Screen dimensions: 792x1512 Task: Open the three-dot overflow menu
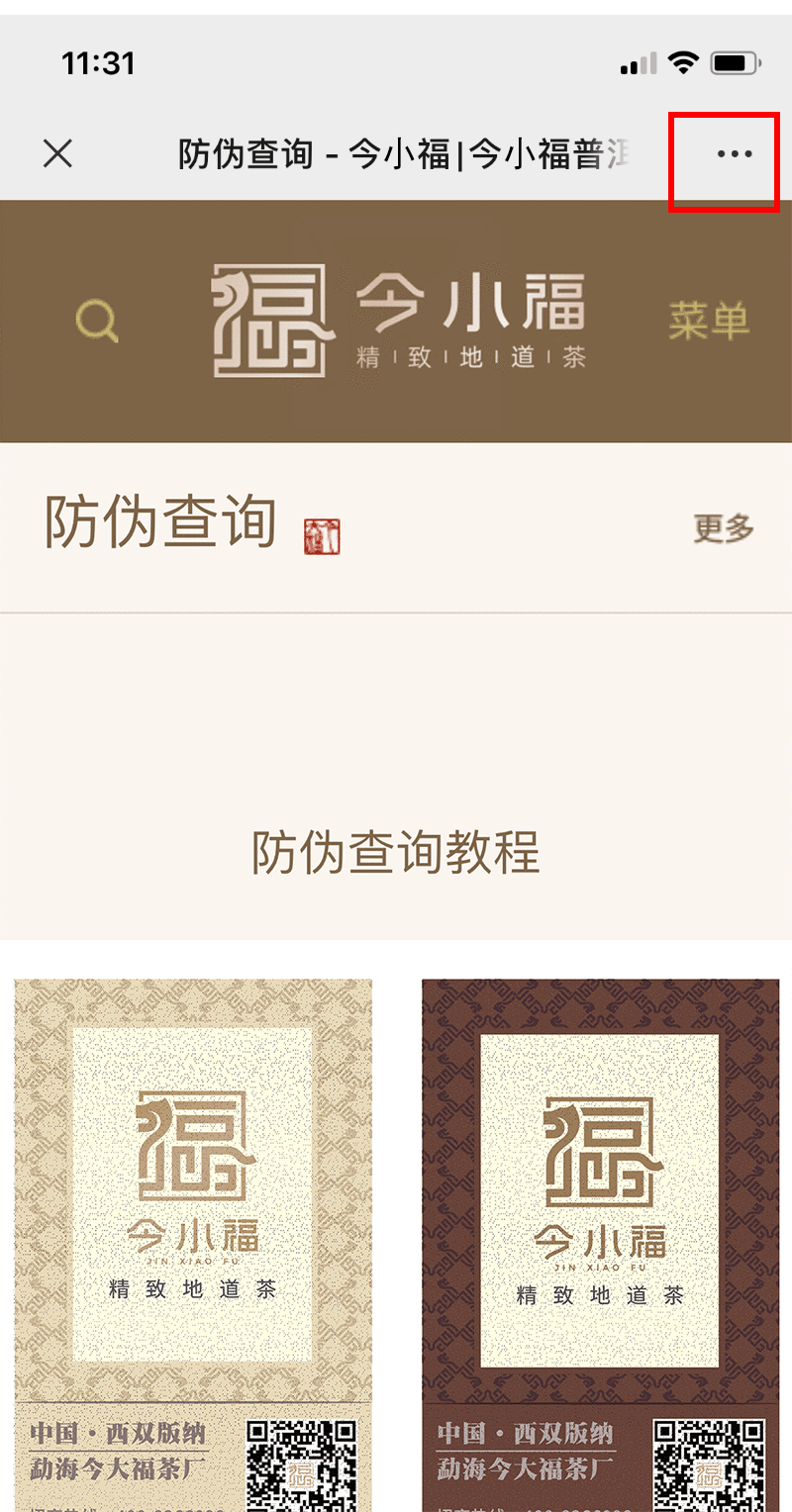click(734, 154)
